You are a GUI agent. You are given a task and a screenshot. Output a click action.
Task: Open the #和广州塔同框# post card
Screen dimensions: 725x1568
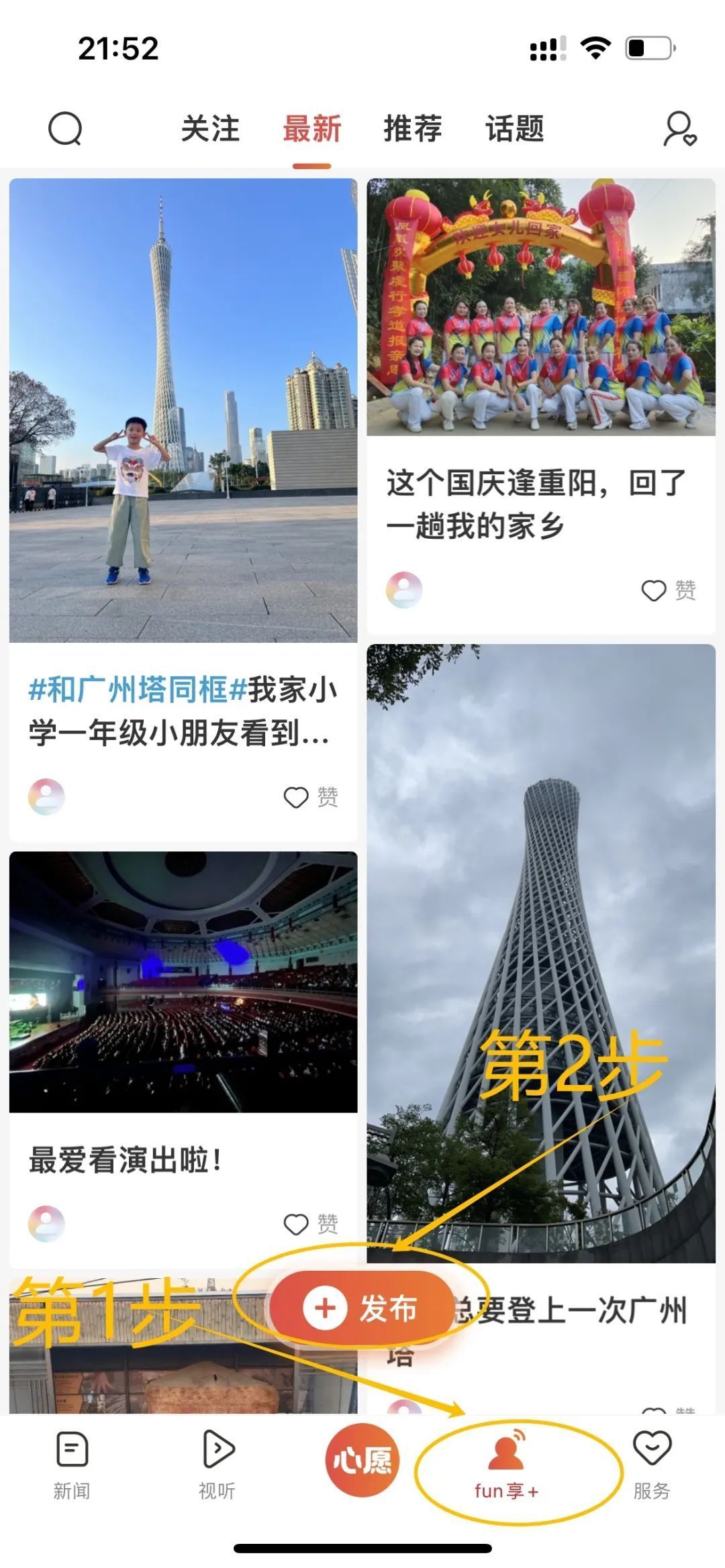tap(183, 711)
